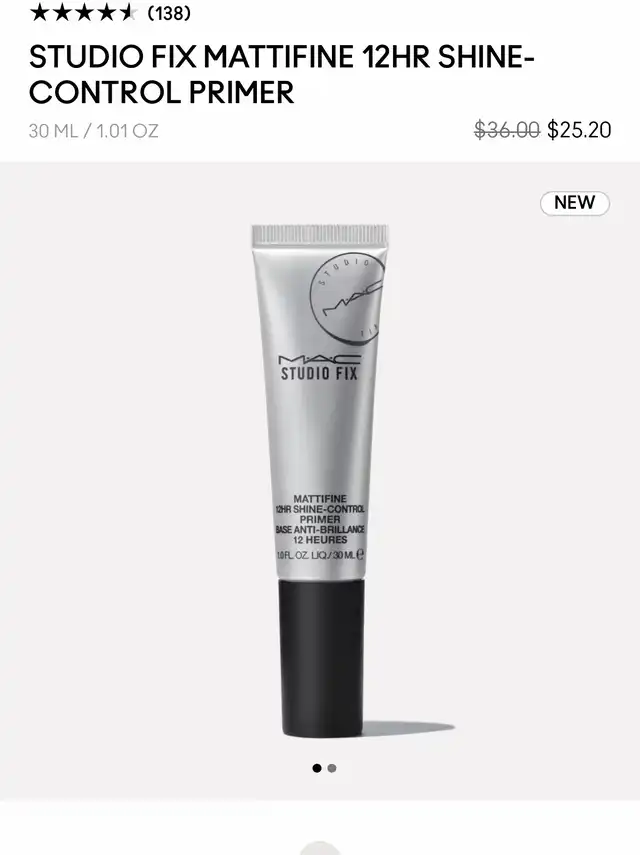Go to the second product image dot

[x=332, y=769]
